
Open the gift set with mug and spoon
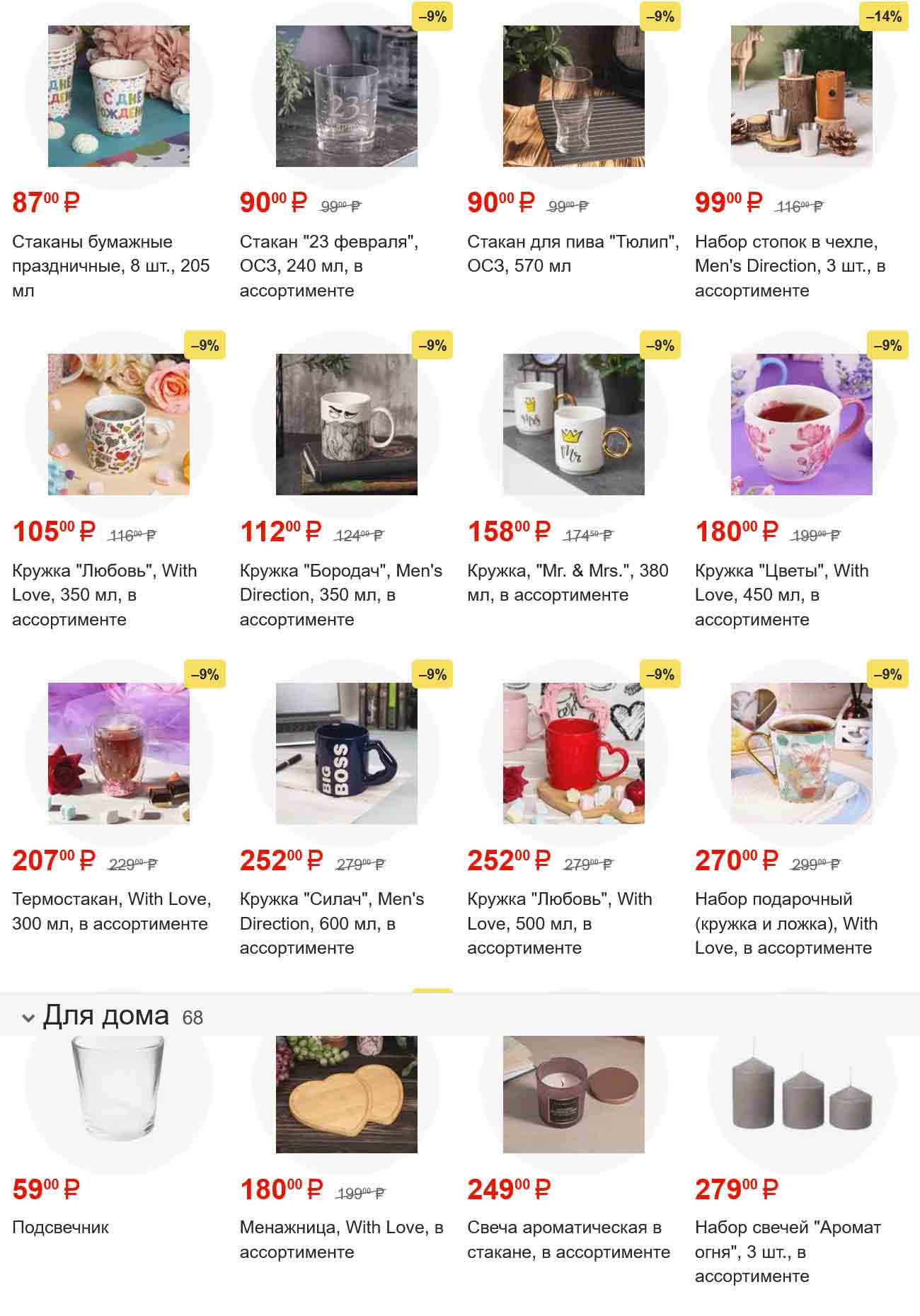(801, 753)
